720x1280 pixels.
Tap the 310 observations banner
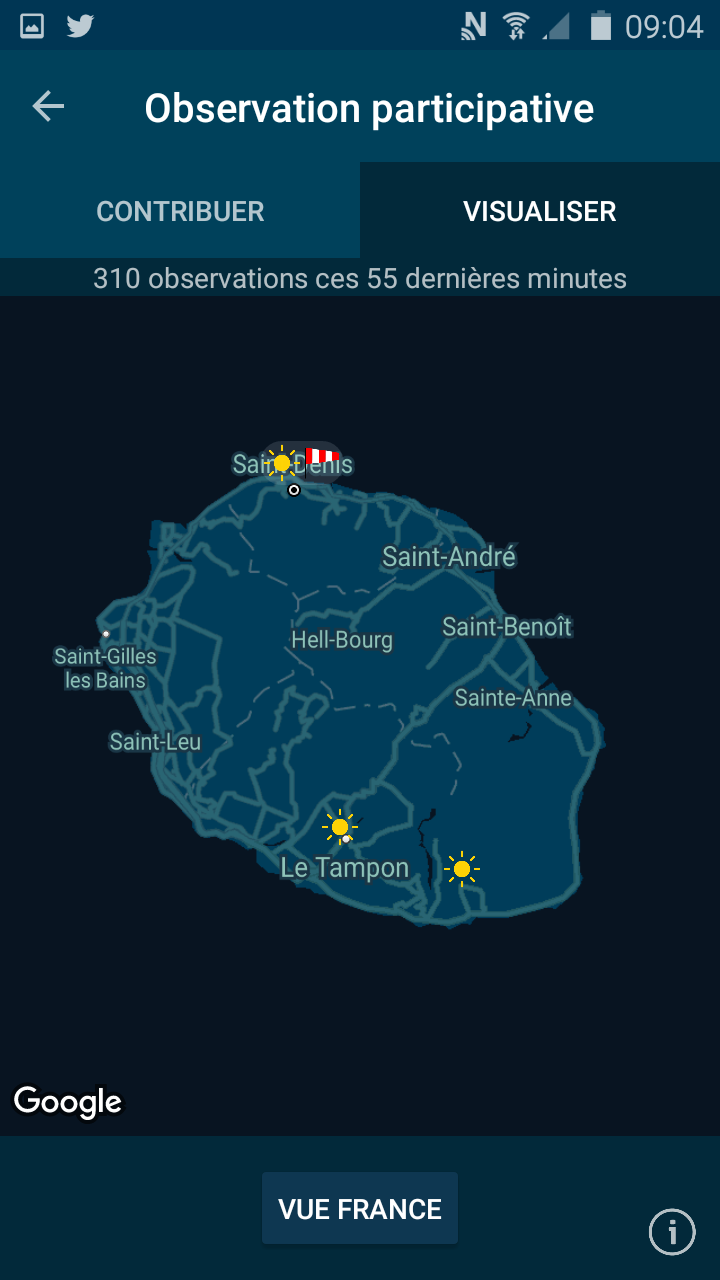pos(360,278)
